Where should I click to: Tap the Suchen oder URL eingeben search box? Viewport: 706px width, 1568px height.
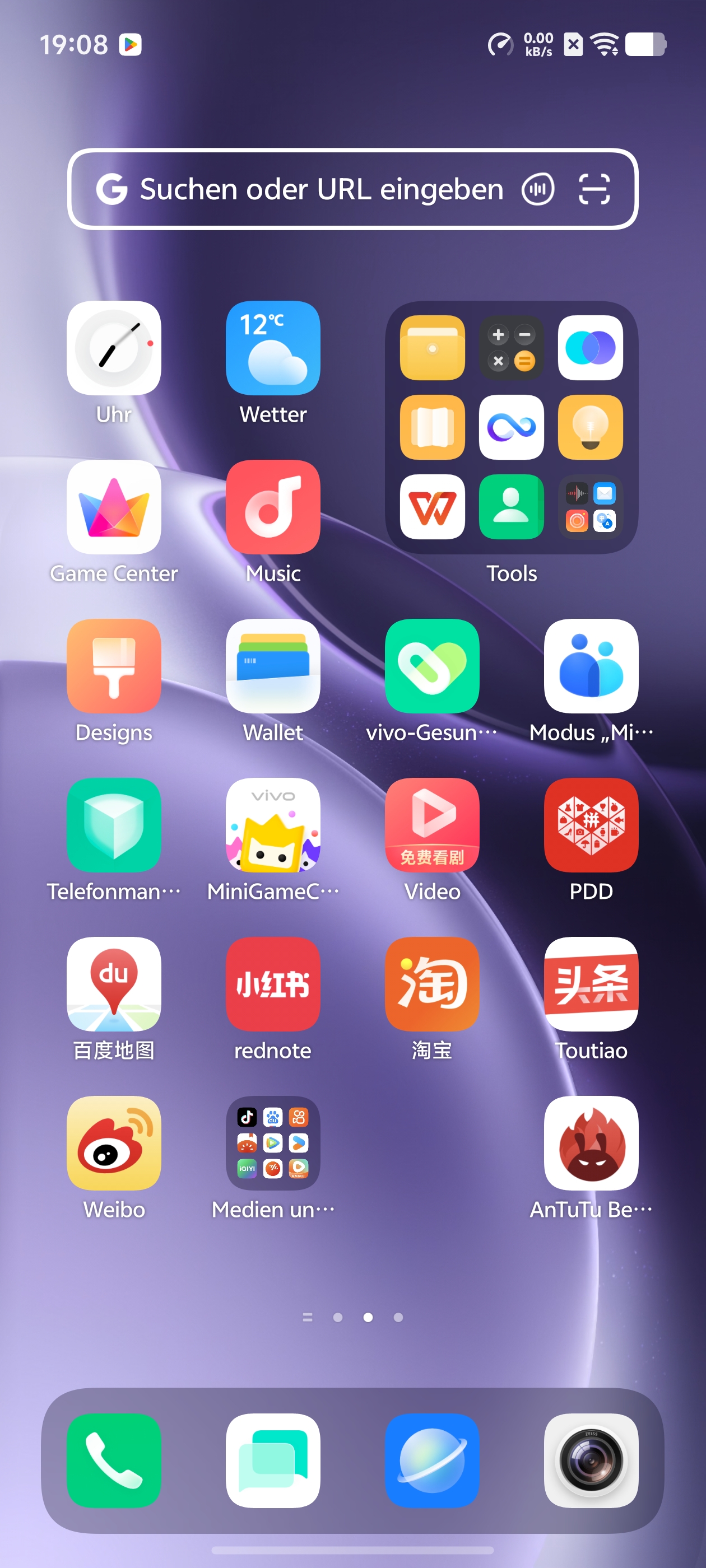click(x=321, y=189)
